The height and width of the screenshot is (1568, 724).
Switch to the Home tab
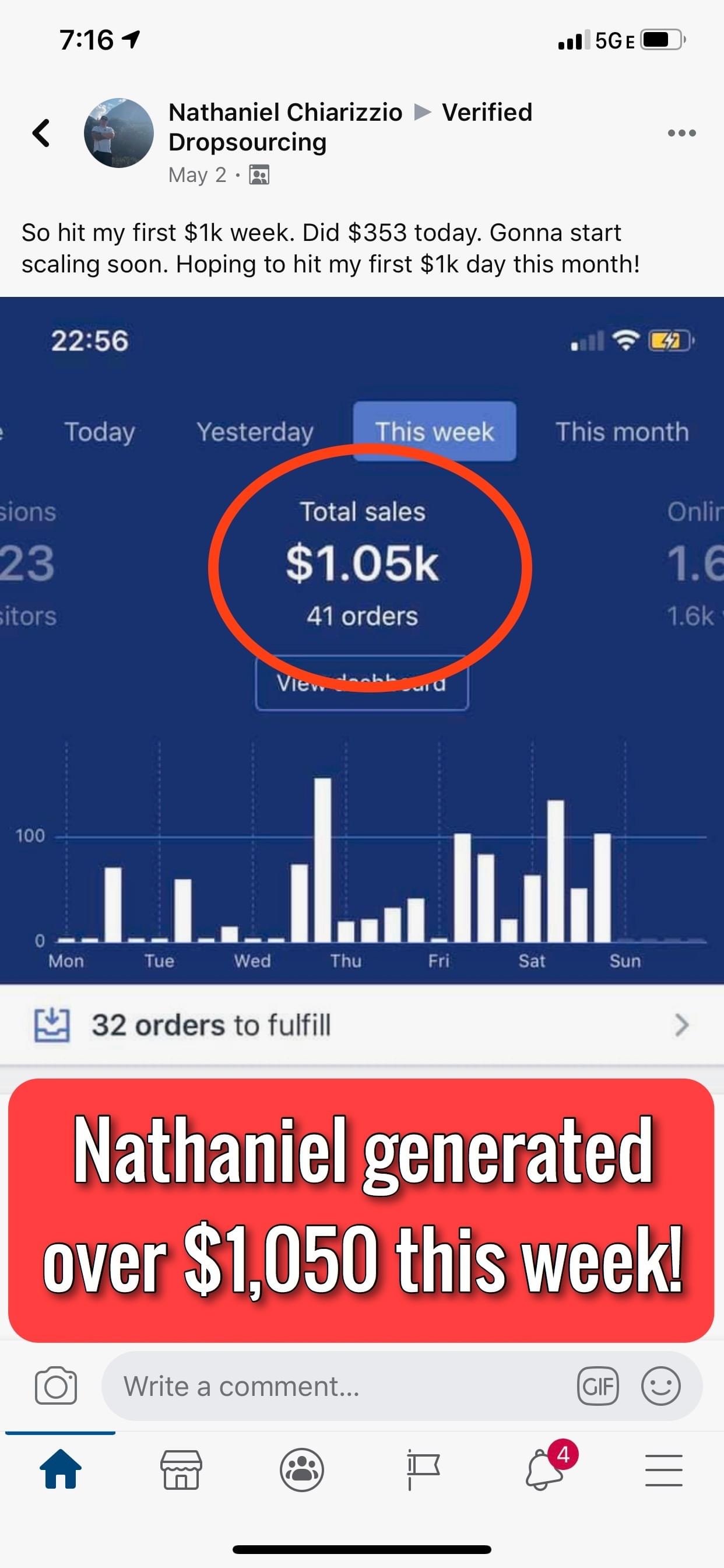point(60,1471)
